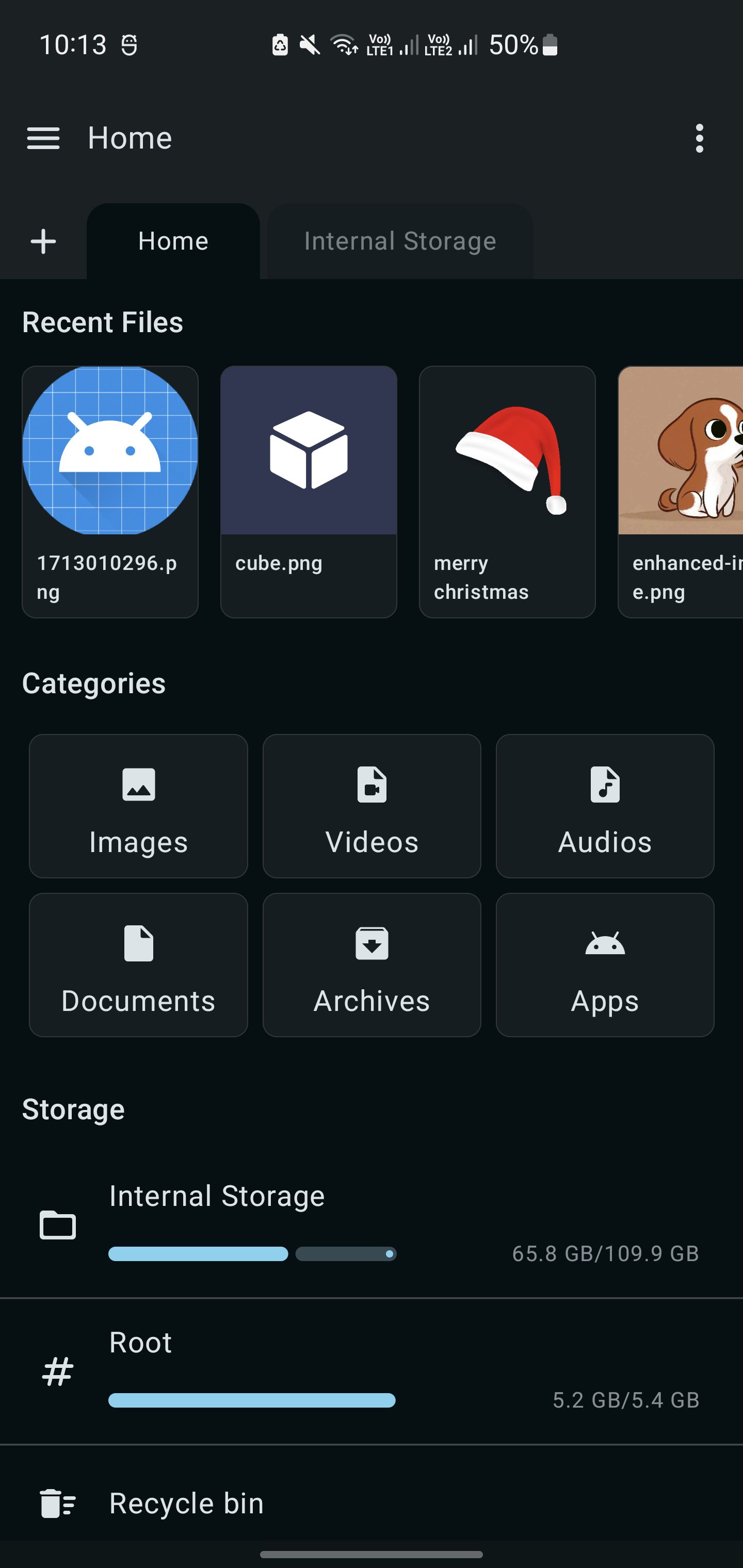
Task: Open the hamburger drawer menu
Action: click(x=43, y=138)
